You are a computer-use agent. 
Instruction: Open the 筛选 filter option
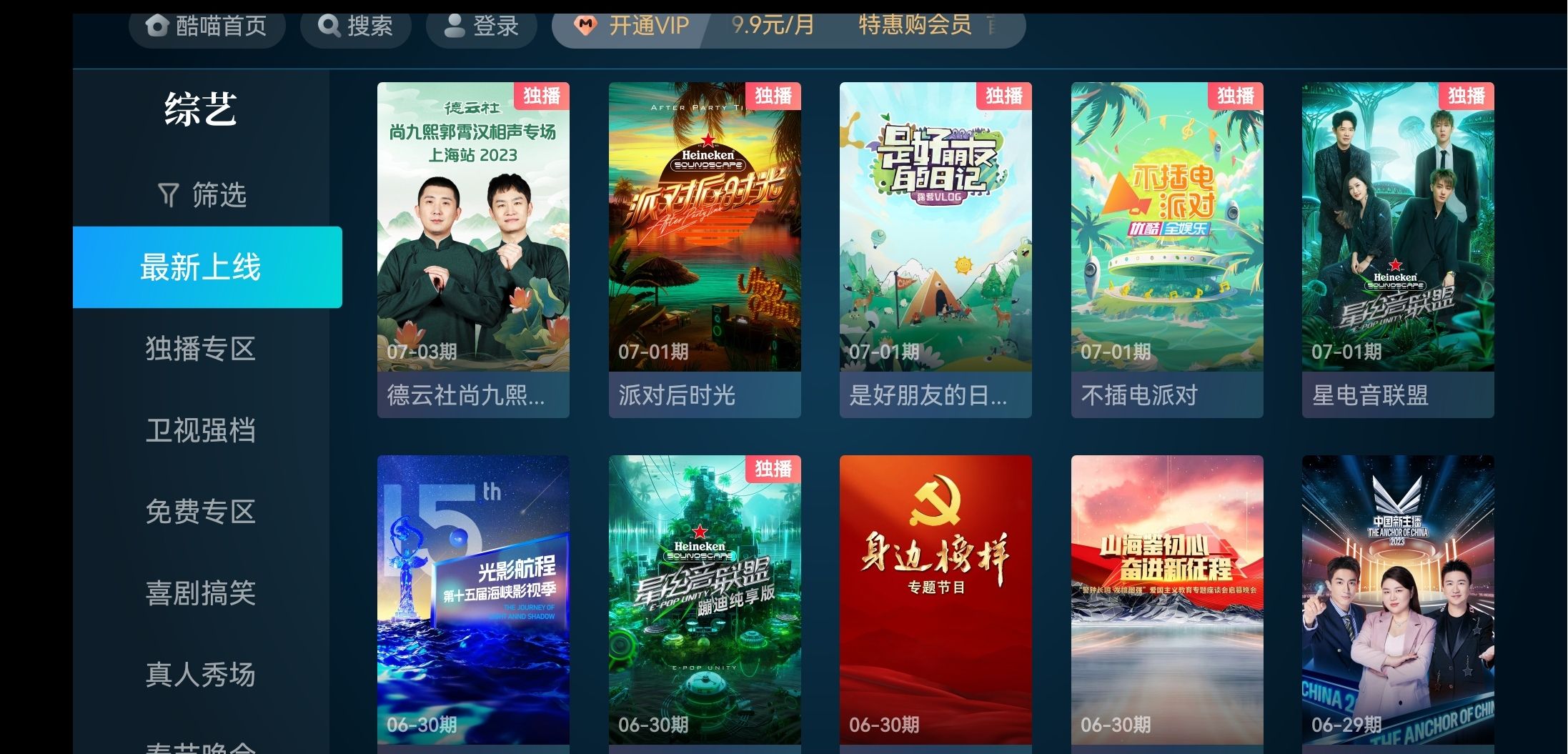(x=202, y=194)
